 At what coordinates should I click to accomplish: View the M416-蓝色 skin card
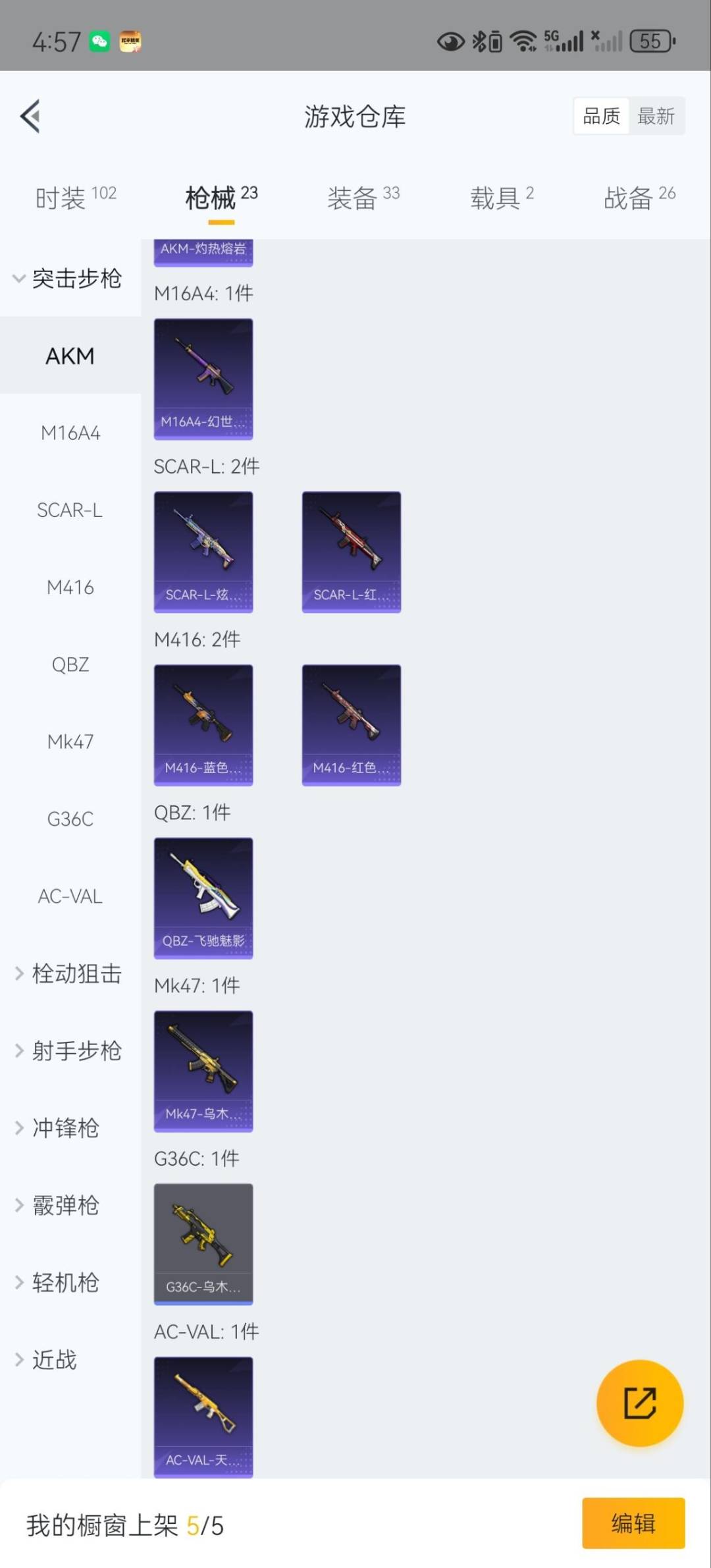203,725
